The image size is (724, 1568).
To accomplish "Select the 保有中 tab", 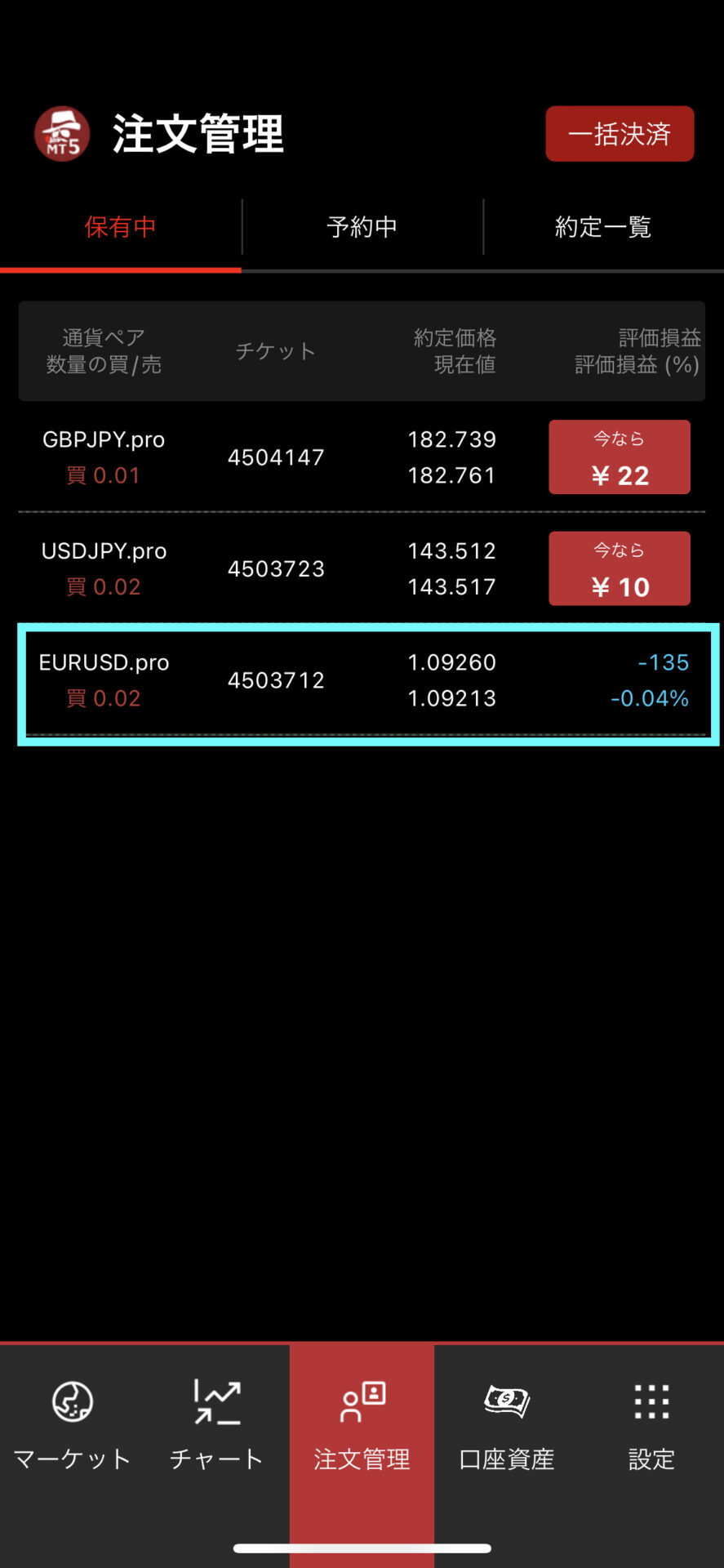I will [x=120, y=227].
